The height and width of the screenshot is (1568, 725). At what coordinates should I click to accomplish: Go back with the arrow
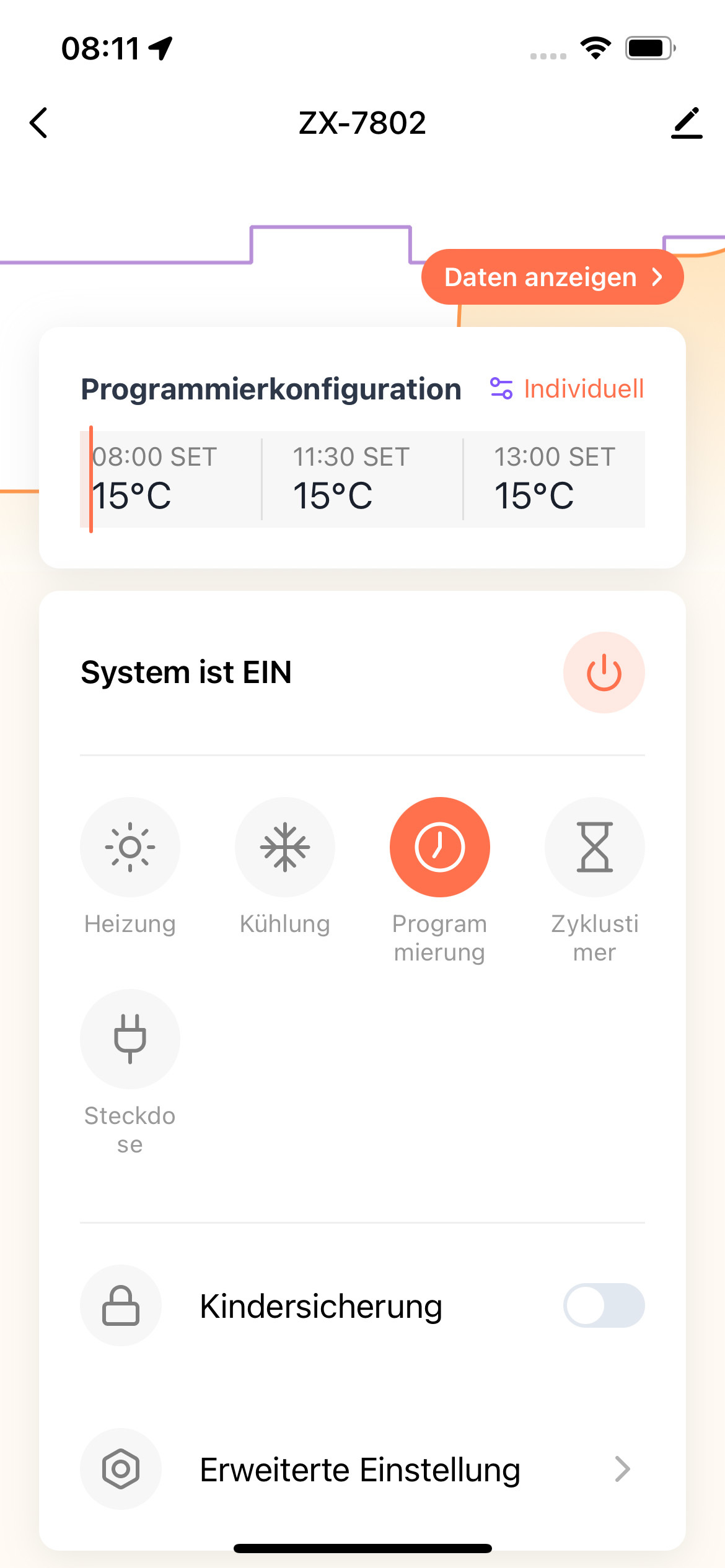tap(38, 123)
